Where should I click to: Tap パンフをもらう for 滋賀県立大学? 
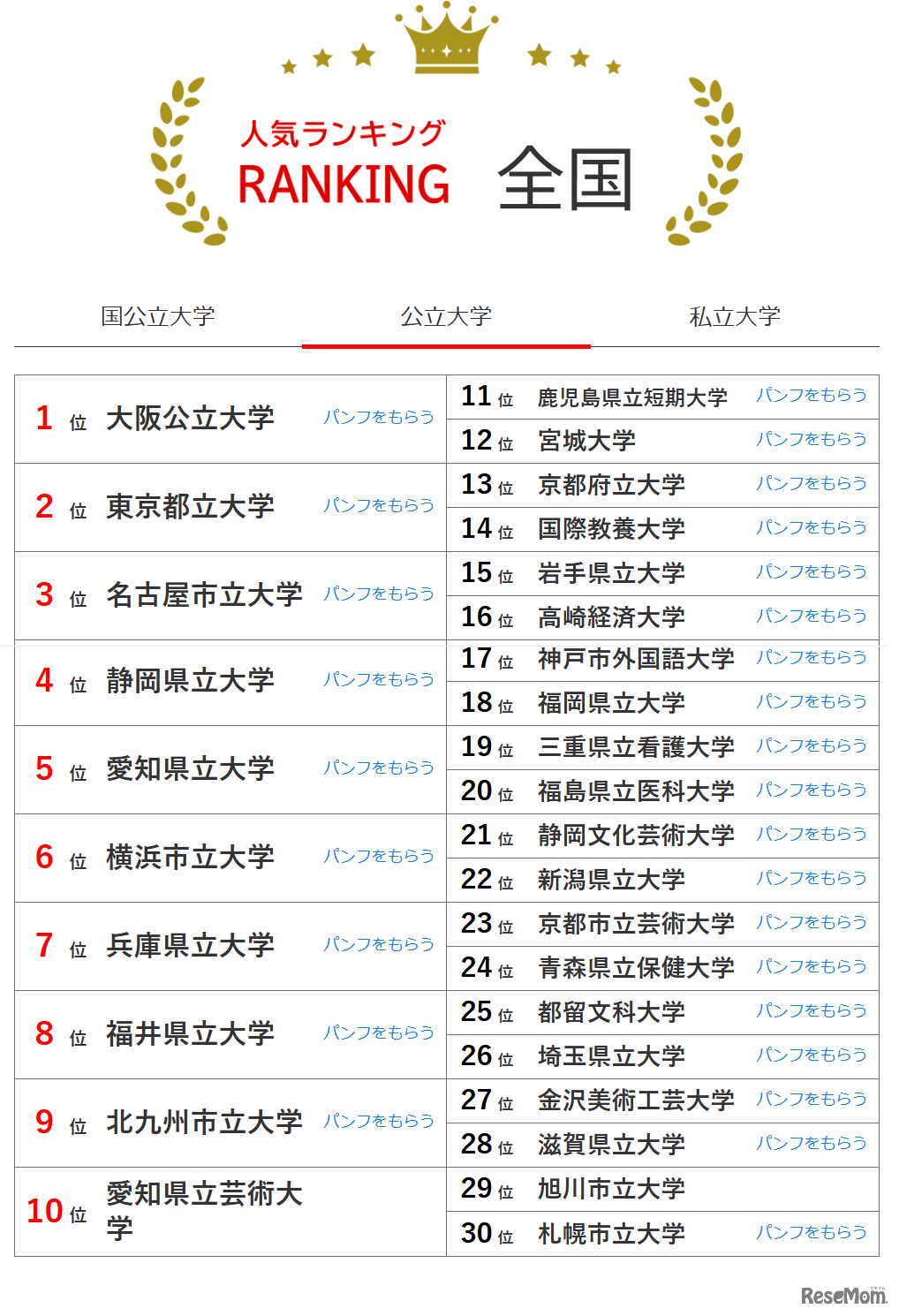click(811, 1143)
